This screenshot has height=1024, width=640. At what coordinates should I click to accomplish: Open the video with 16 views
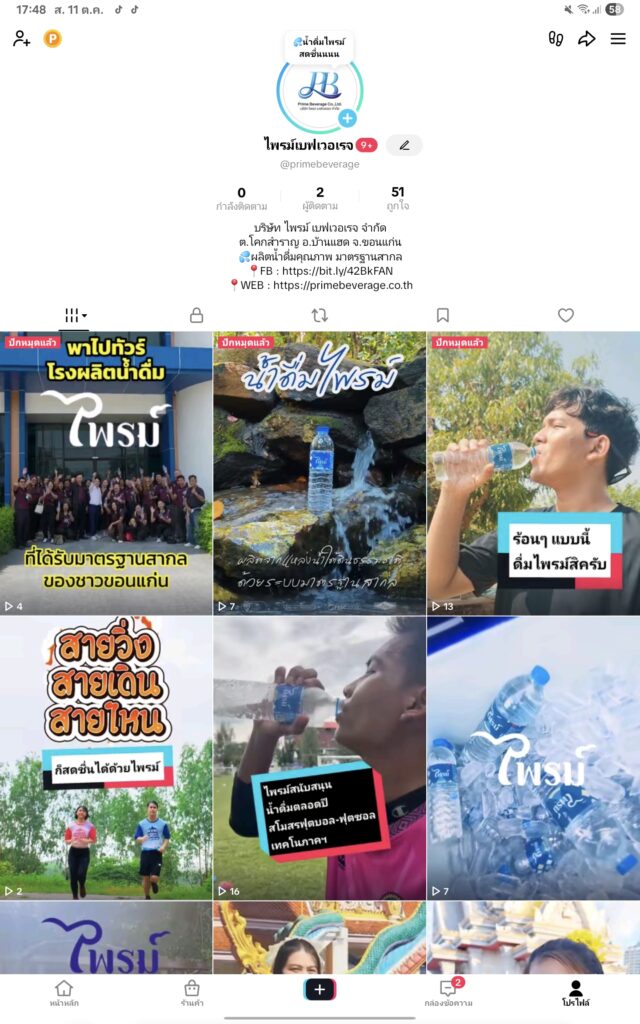[x=320, y=757]
